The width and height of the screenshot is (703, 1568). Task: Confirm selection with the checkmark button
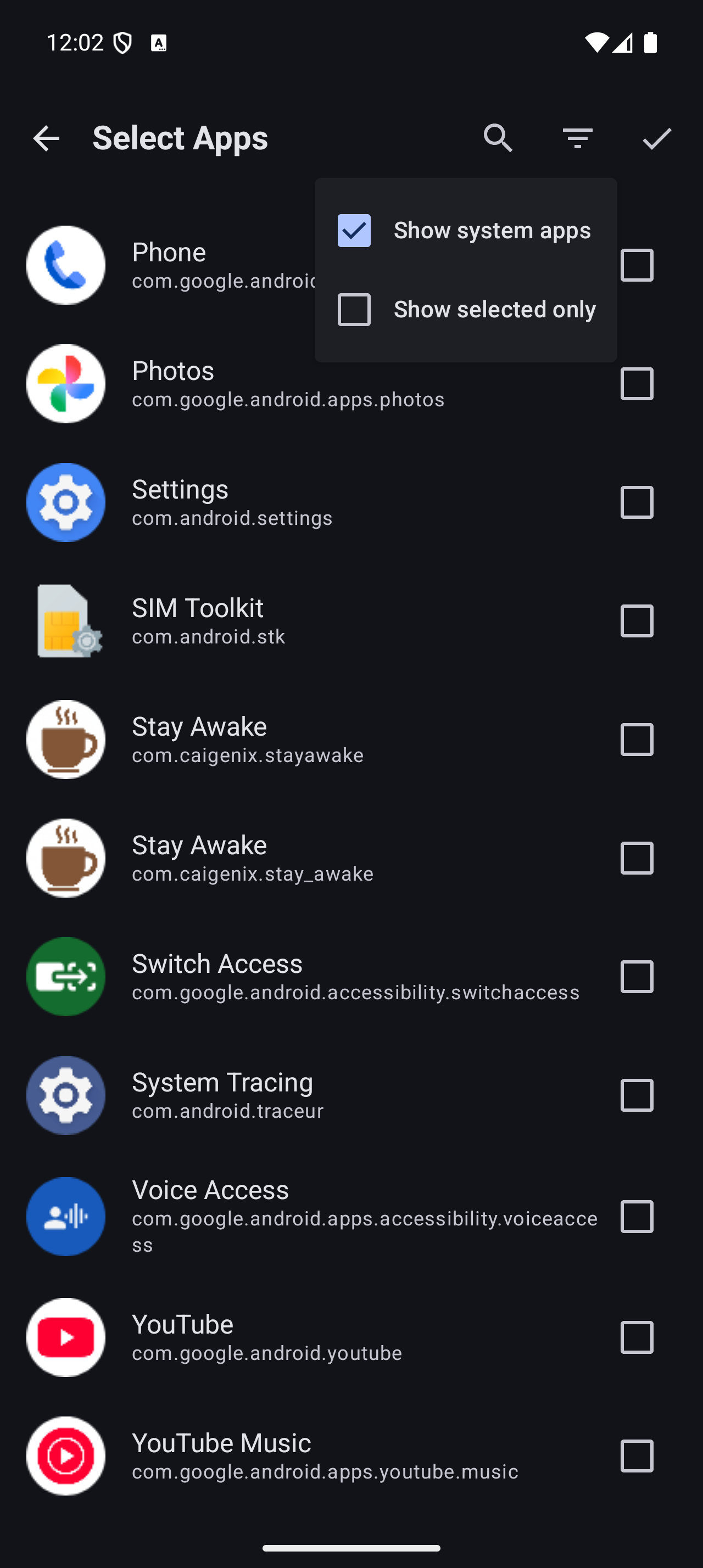656,138
